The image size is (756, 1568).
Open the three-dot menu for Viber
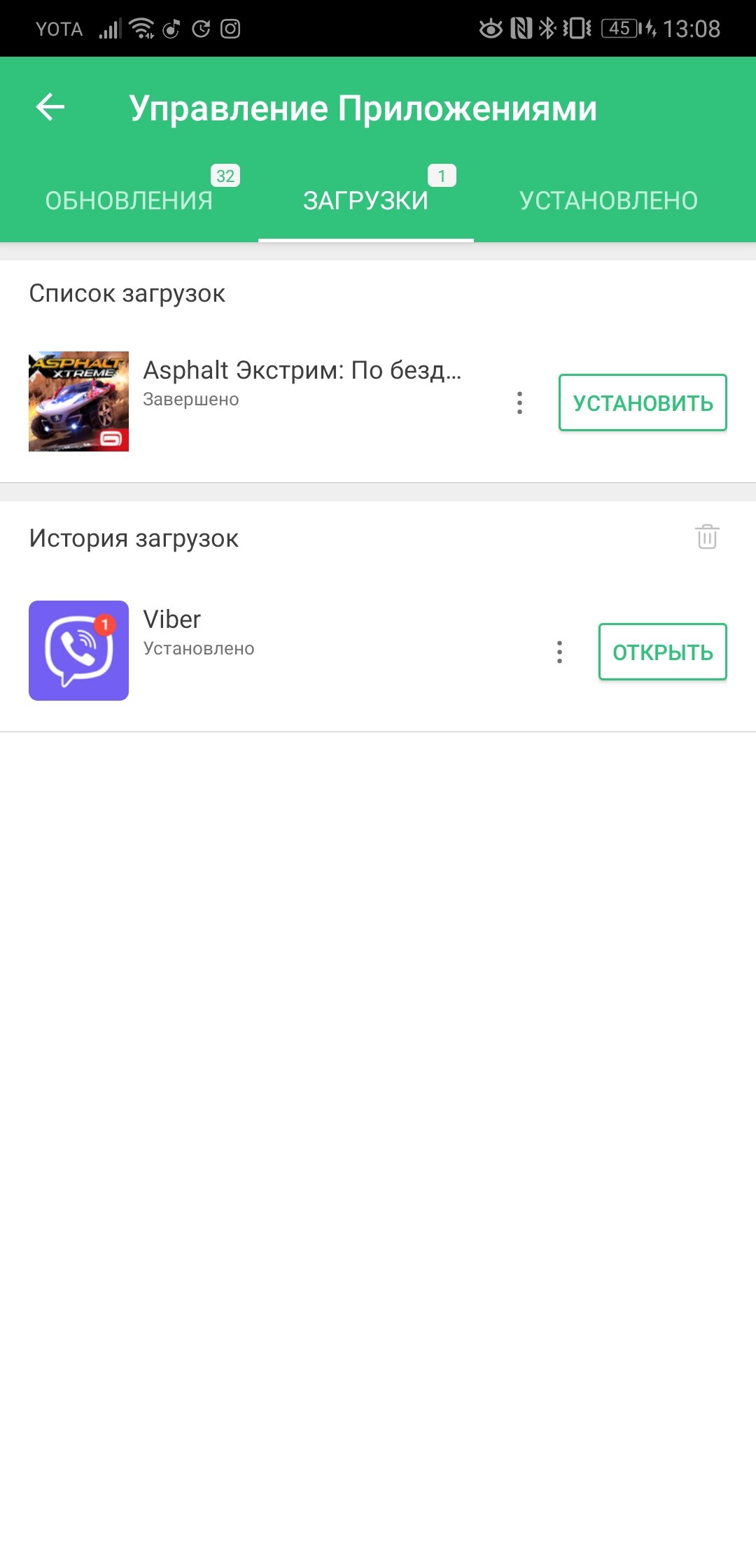click(559, 652)
